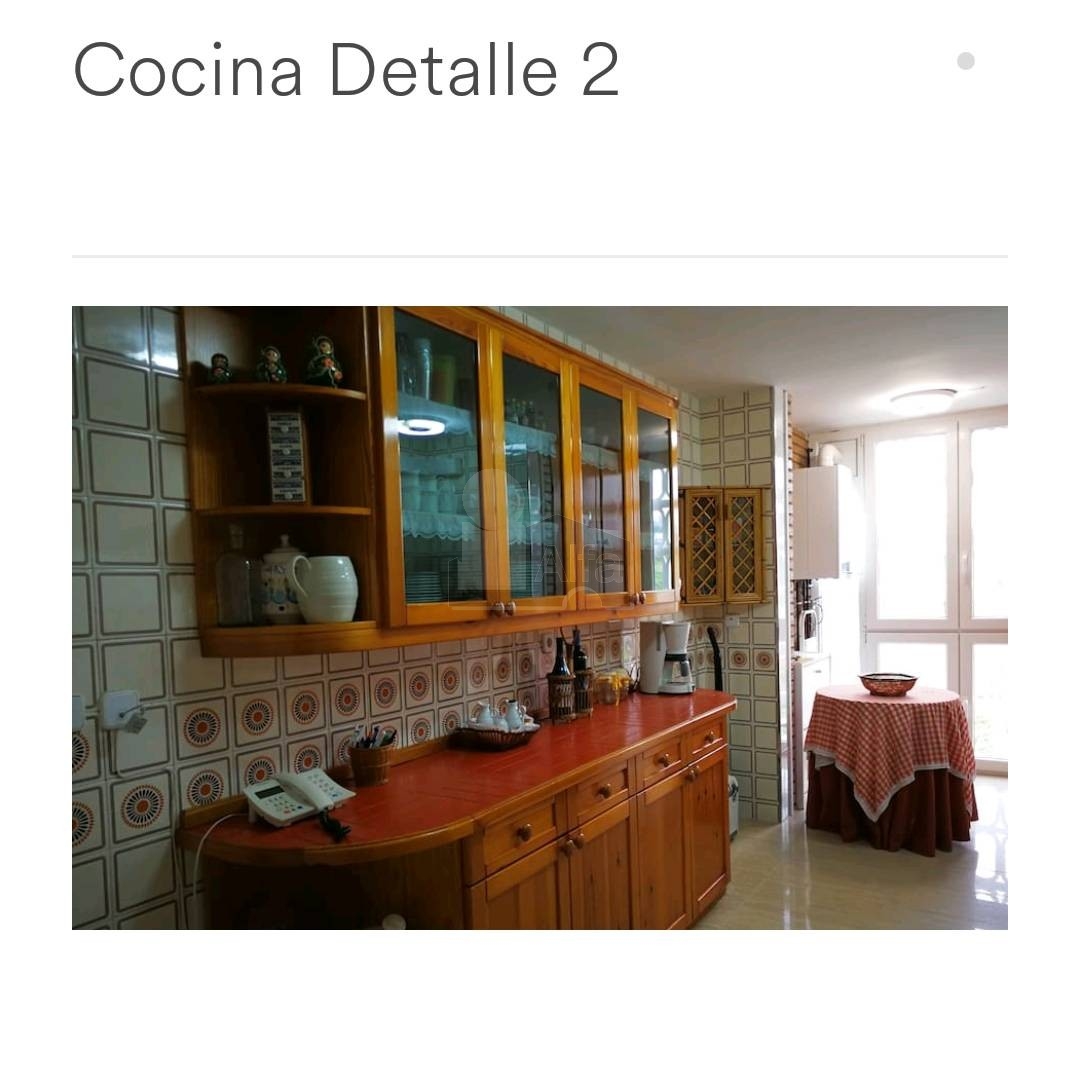Open the Cocina Detalle 2 kitchen photo

[540, 617]
